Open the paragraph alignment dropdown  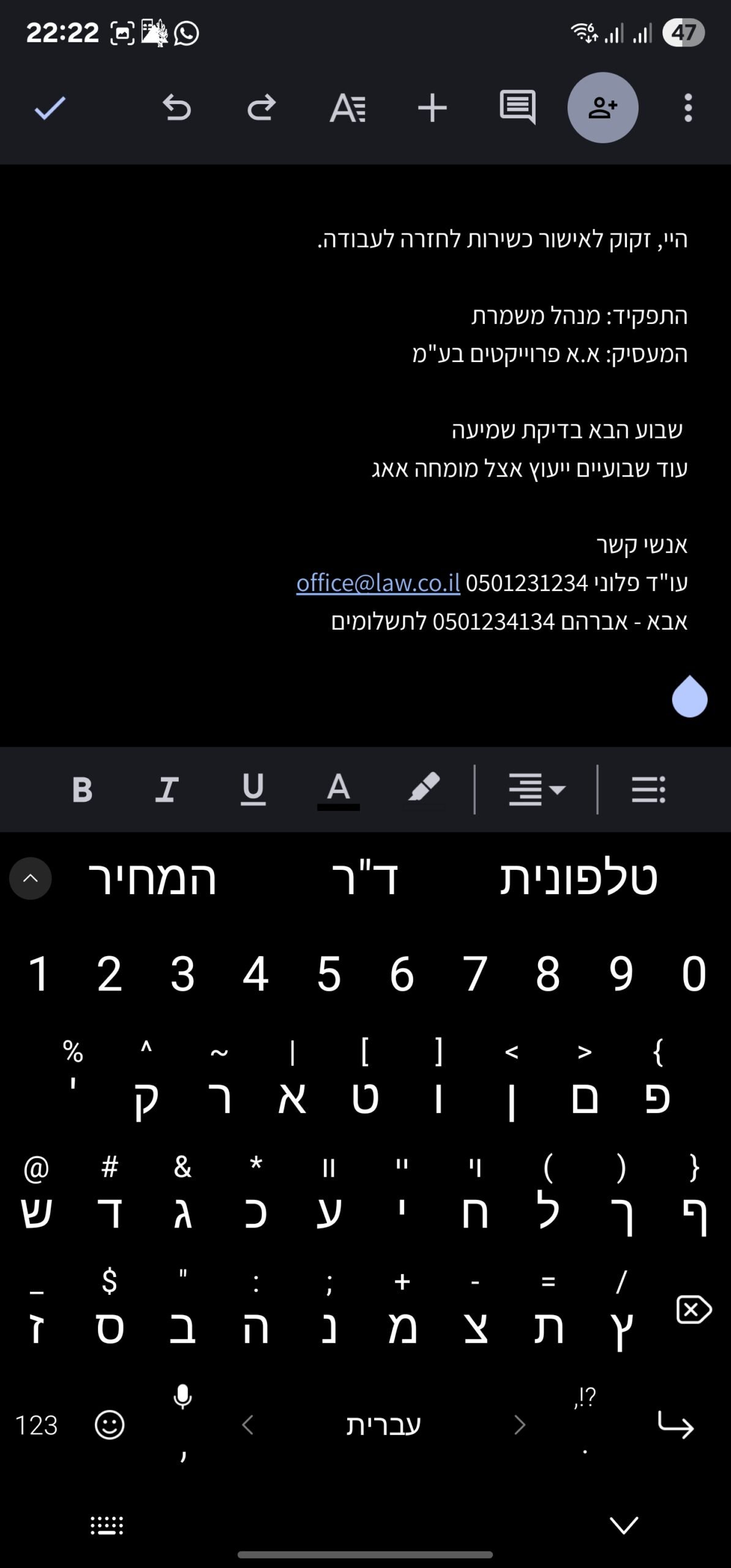coord(536,789)
